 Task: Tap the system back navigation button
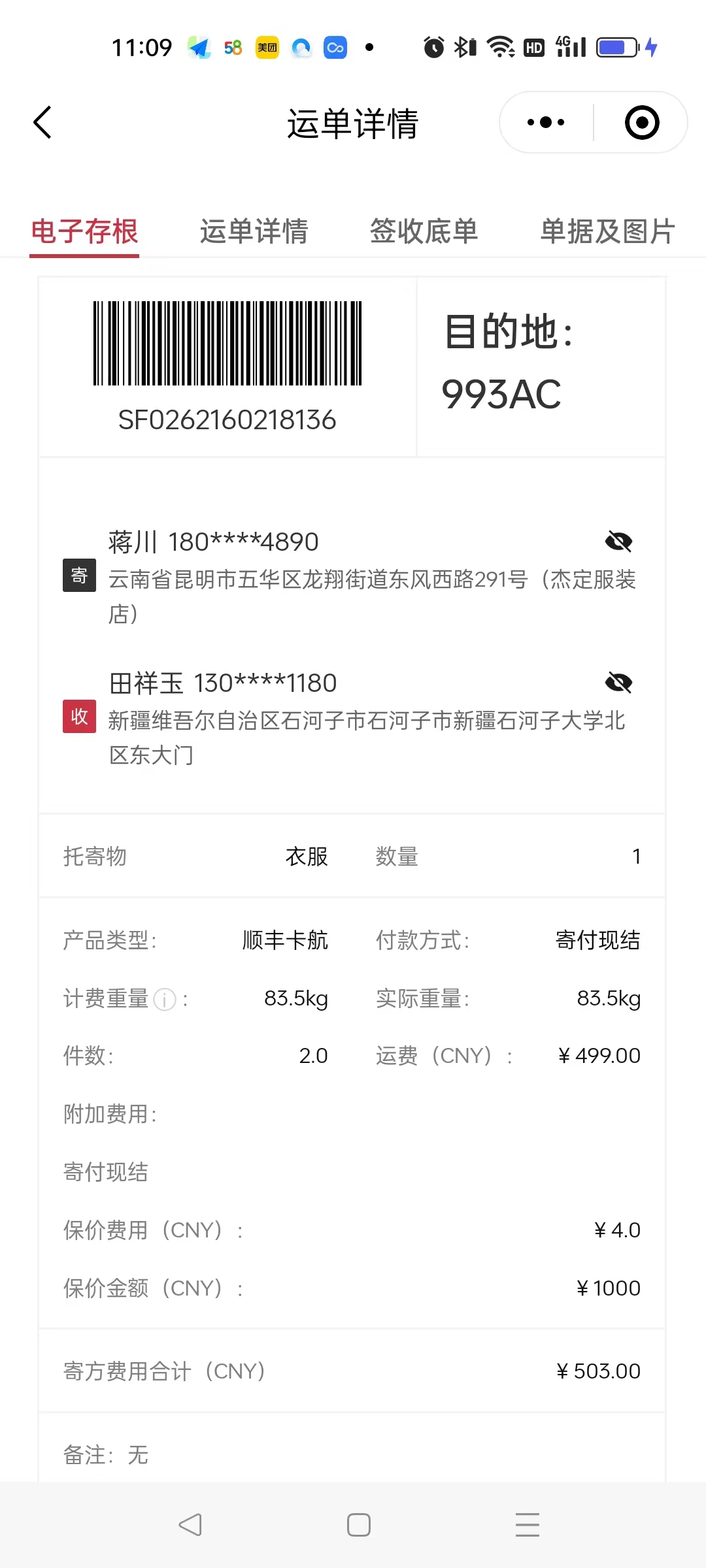pyautogui.click(x=190, y=1525)
